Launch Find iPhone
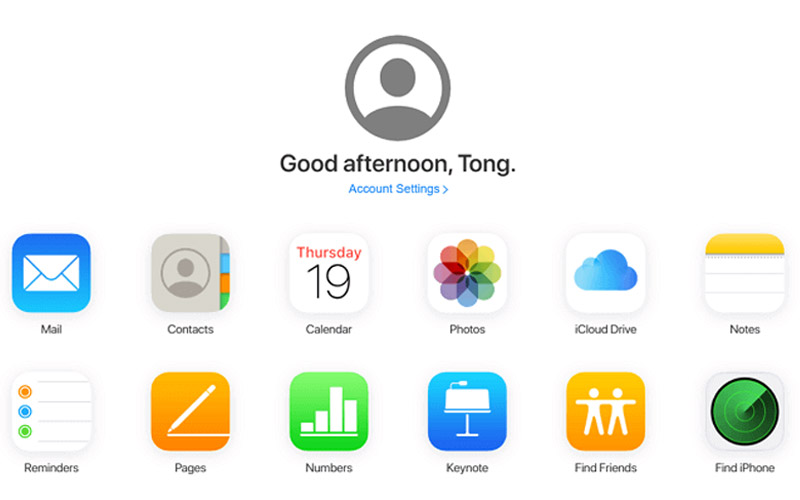The height and width of the screenshot is (500, 800). coord(744,412)
